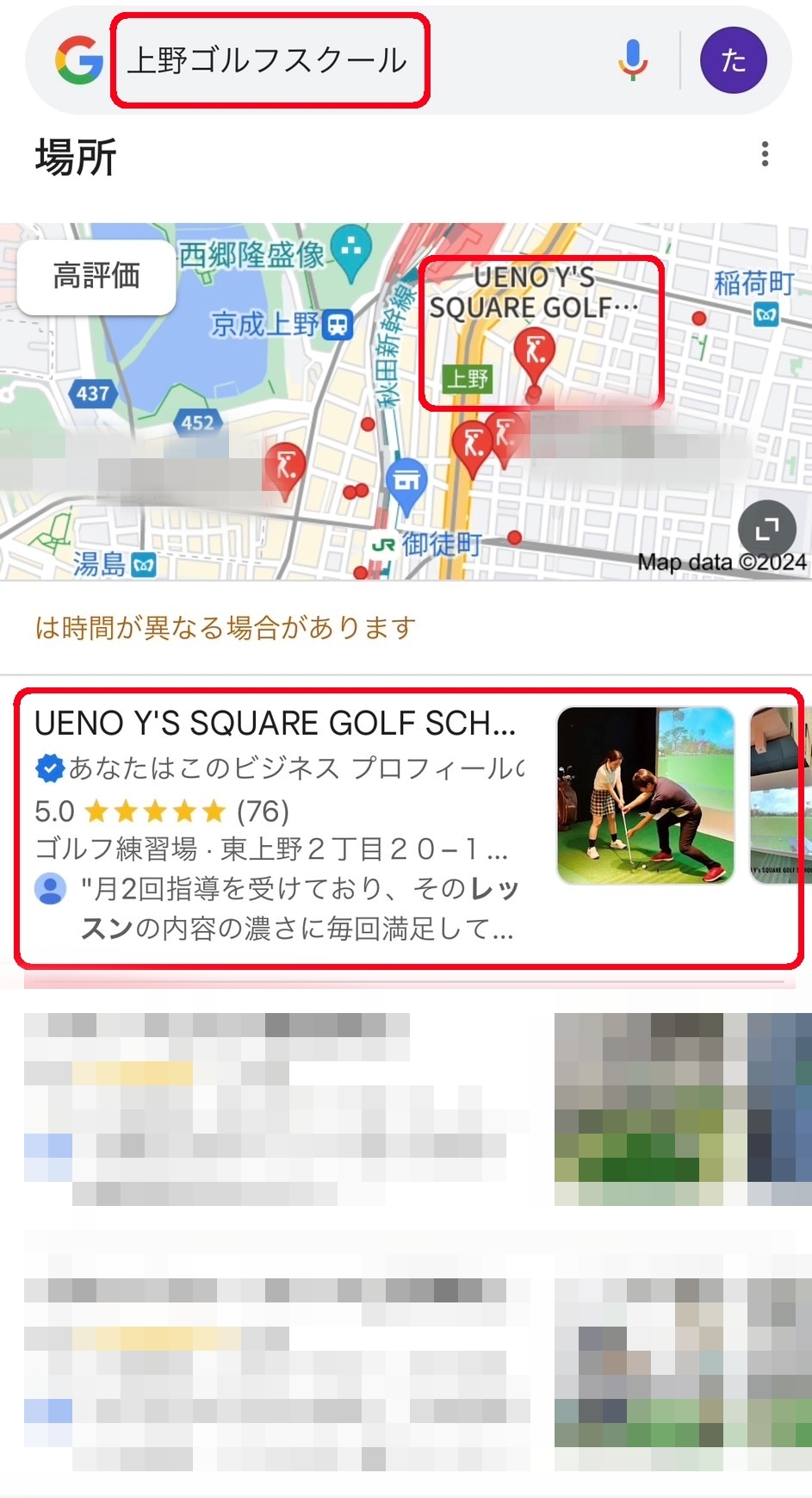Tap the UENO Y'S SQUARE GOLF map pin

pos(534,354)
